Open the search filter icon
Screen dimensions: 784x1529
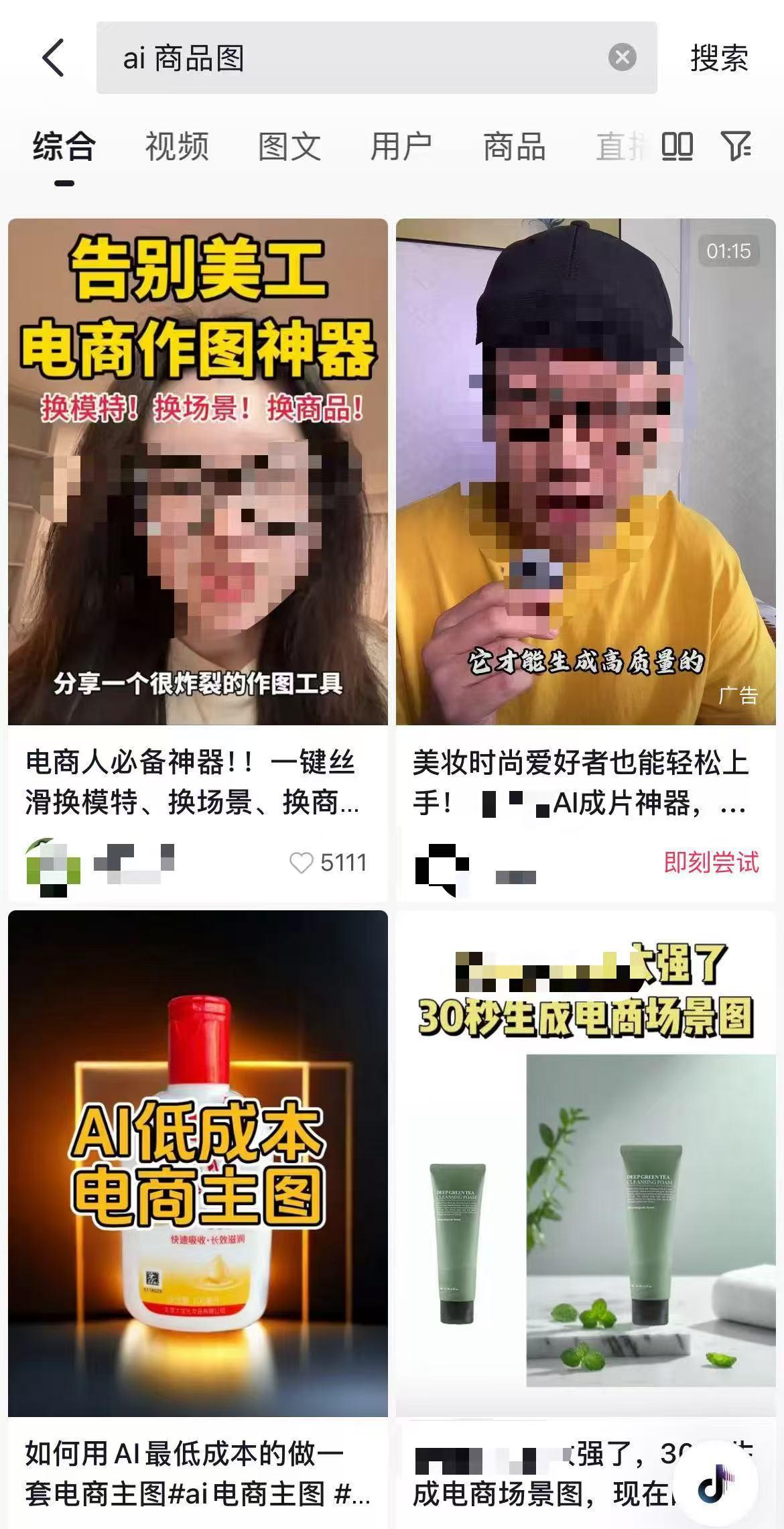tap(735, 146)
